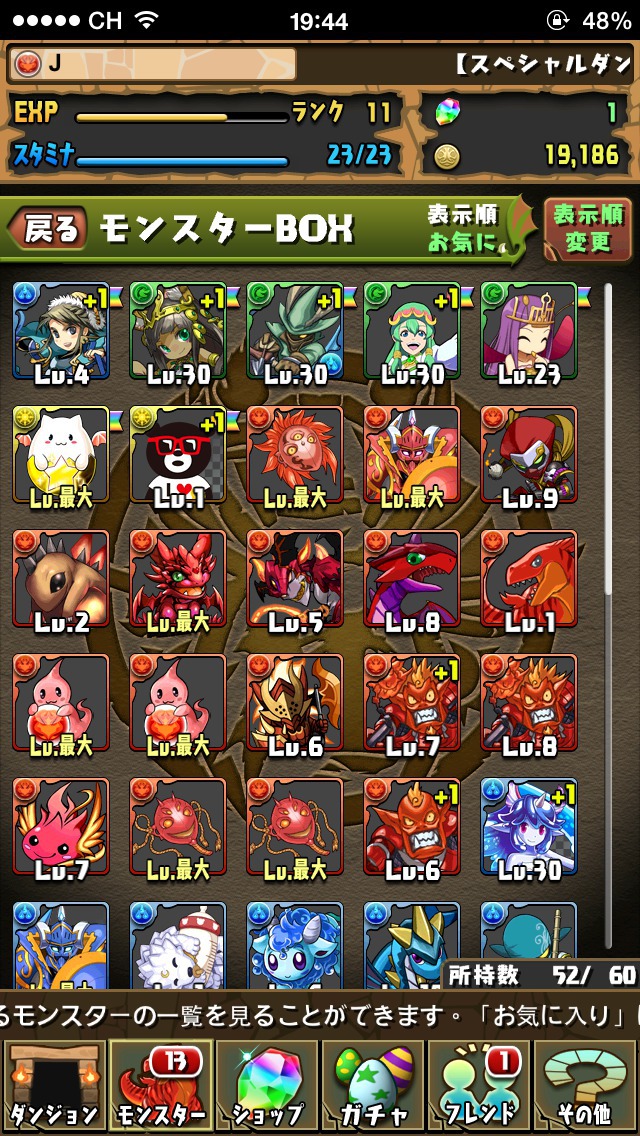Switch to the ダンジョン tab
Screen dimensions: 640x1136
(x=54, y=1087)
